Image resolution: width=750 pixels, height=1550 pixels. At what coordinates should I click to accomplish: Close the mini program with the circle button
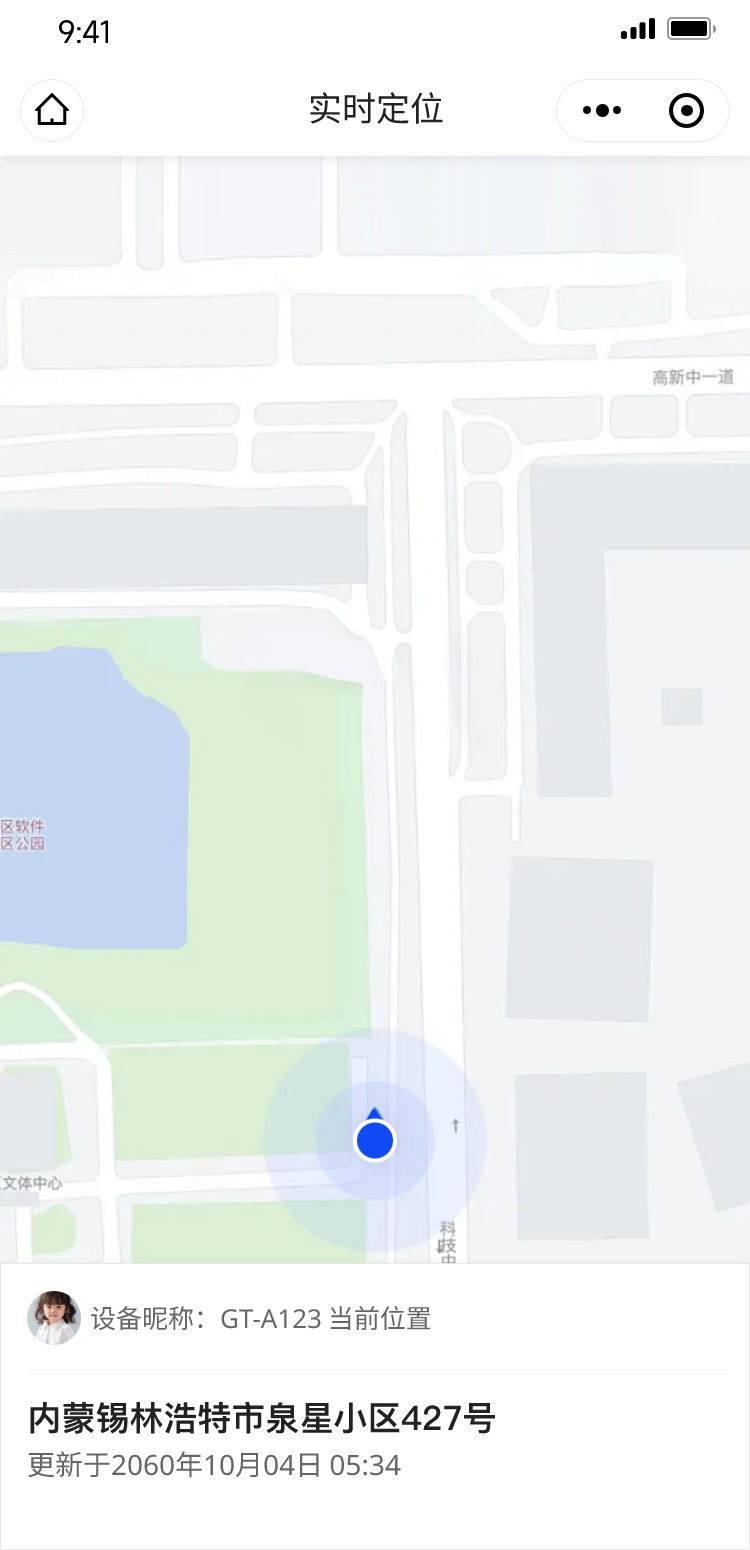pyautogui.click(x=686, y=110)
